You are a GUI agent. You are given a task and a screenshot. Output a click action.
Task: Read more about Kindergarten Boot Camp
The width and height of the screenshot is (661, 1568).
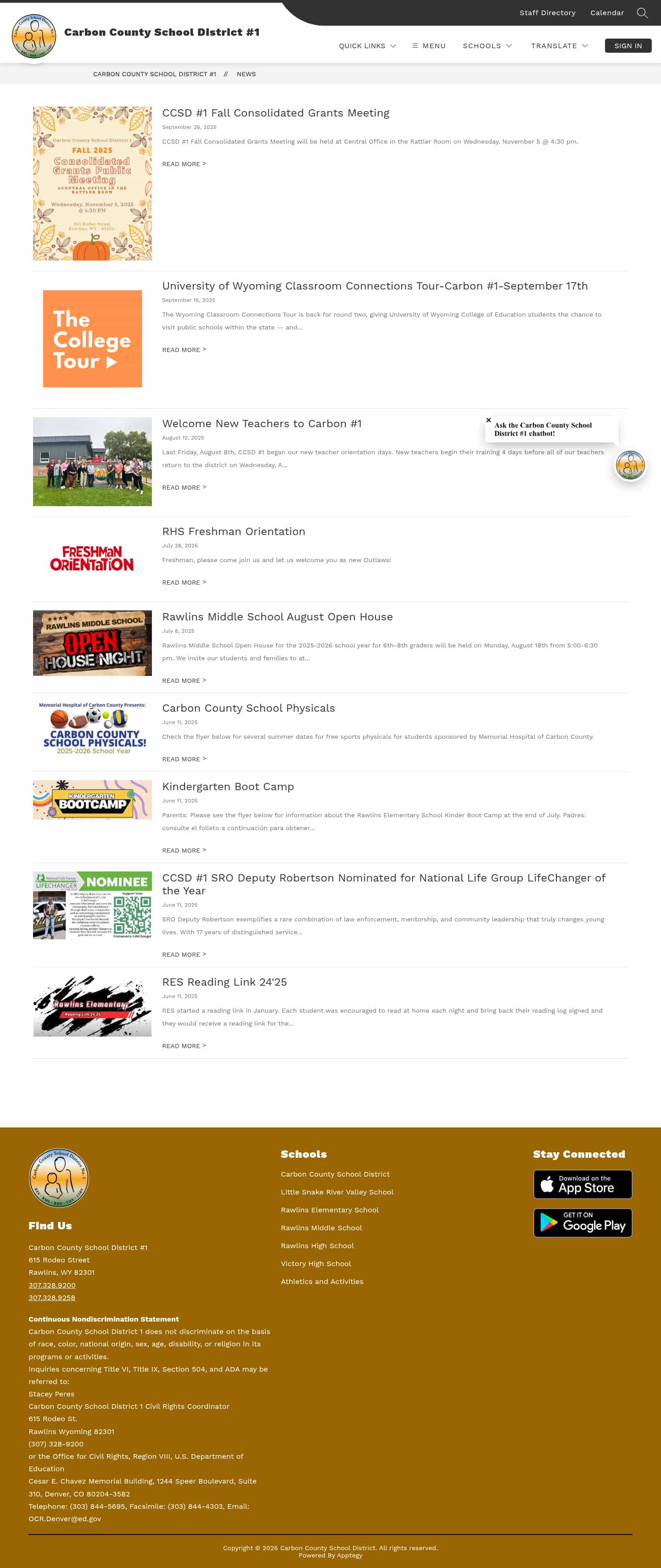pos(184,850)
